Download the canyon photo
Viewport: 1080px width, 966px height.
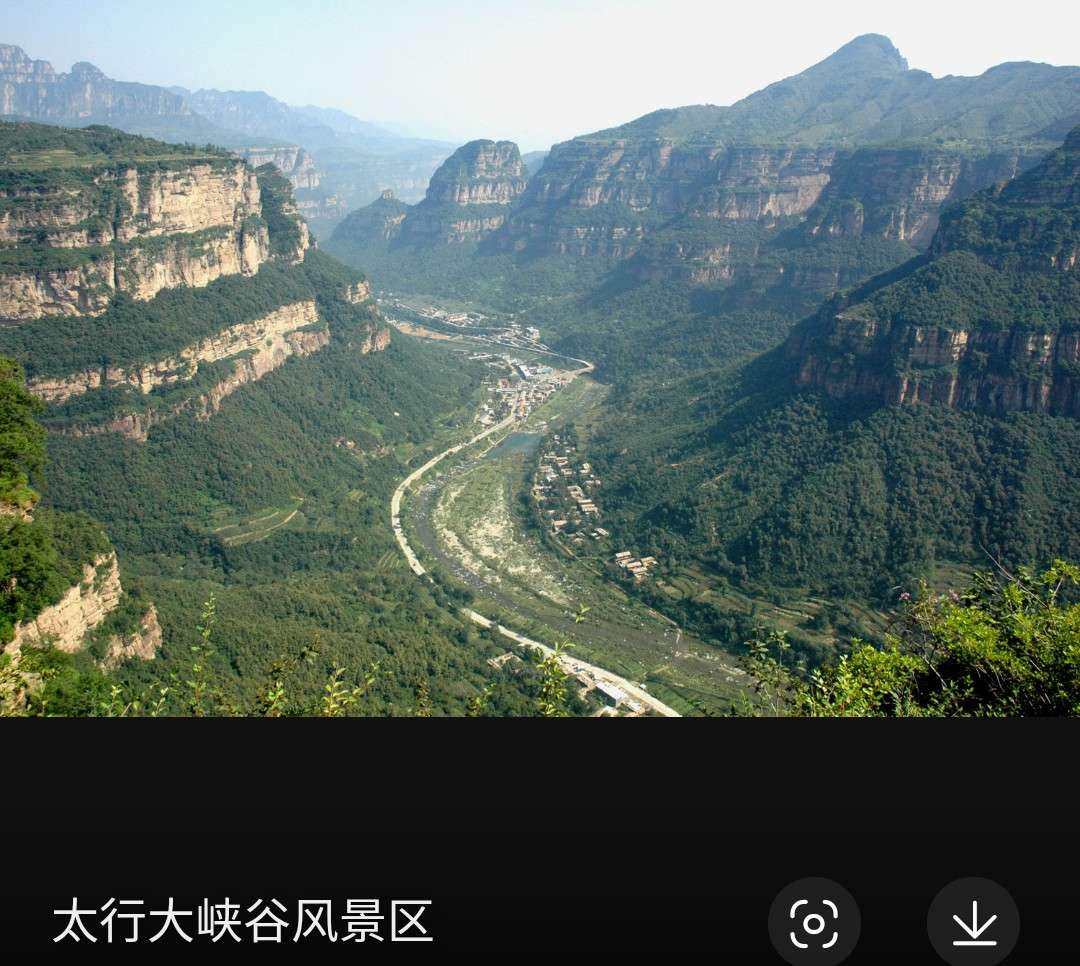point(973,923)
